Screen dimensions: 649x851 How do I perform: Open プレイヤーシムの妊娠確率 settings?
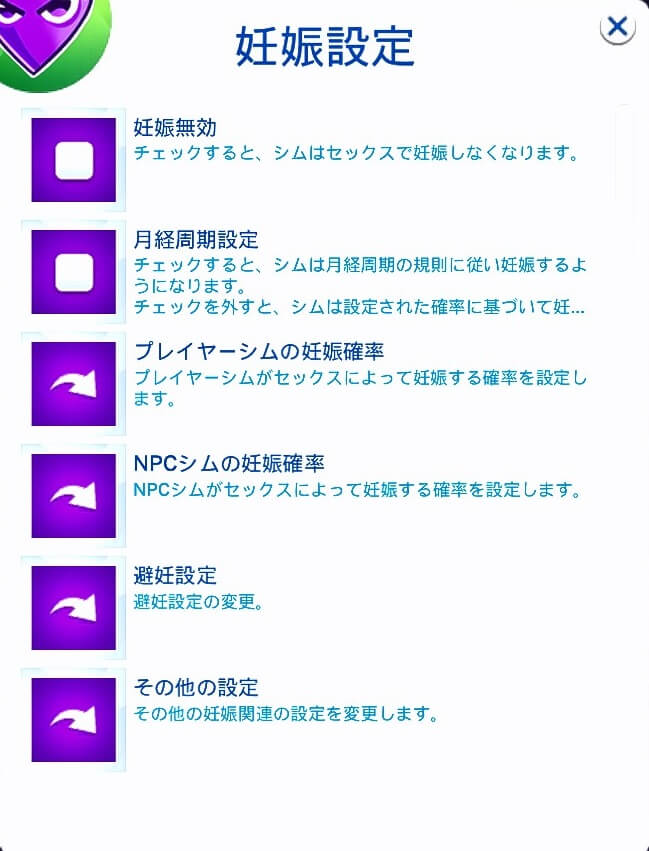[x=74, y=384]
